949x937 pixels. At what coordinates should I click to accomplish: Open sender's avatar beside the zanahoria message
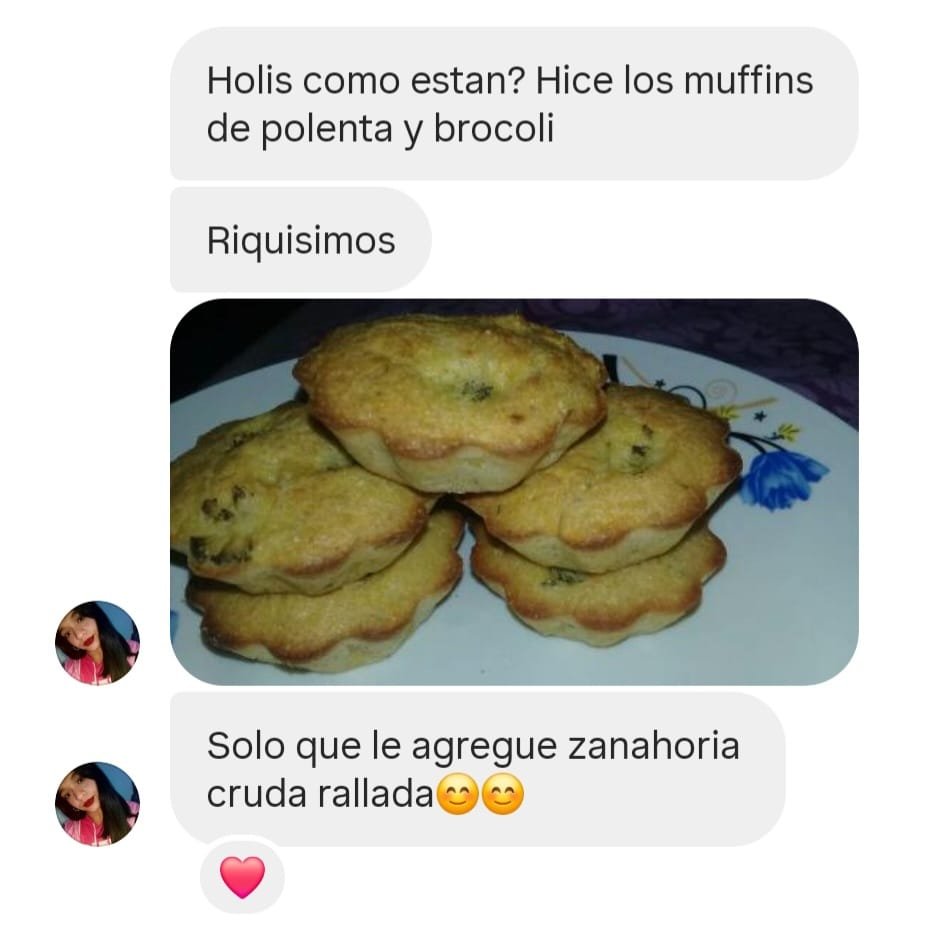tap(97, 804)
